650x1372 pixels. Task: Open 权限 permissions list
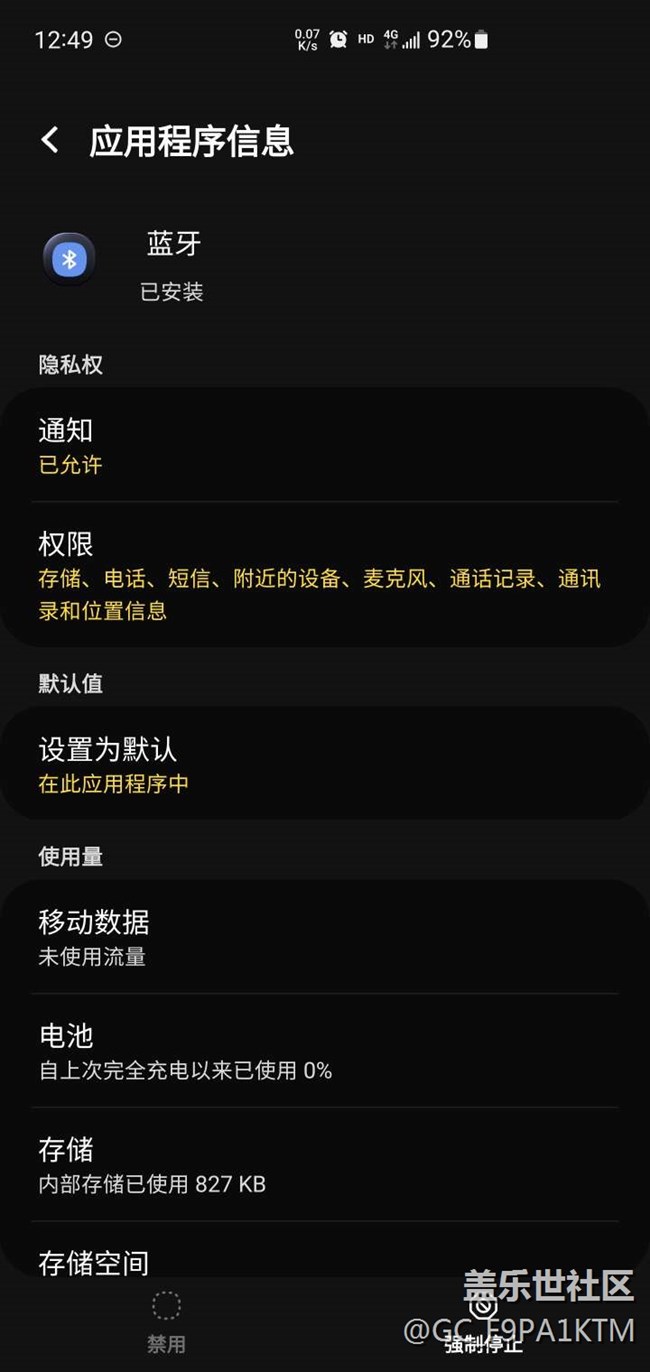(324, 575)
